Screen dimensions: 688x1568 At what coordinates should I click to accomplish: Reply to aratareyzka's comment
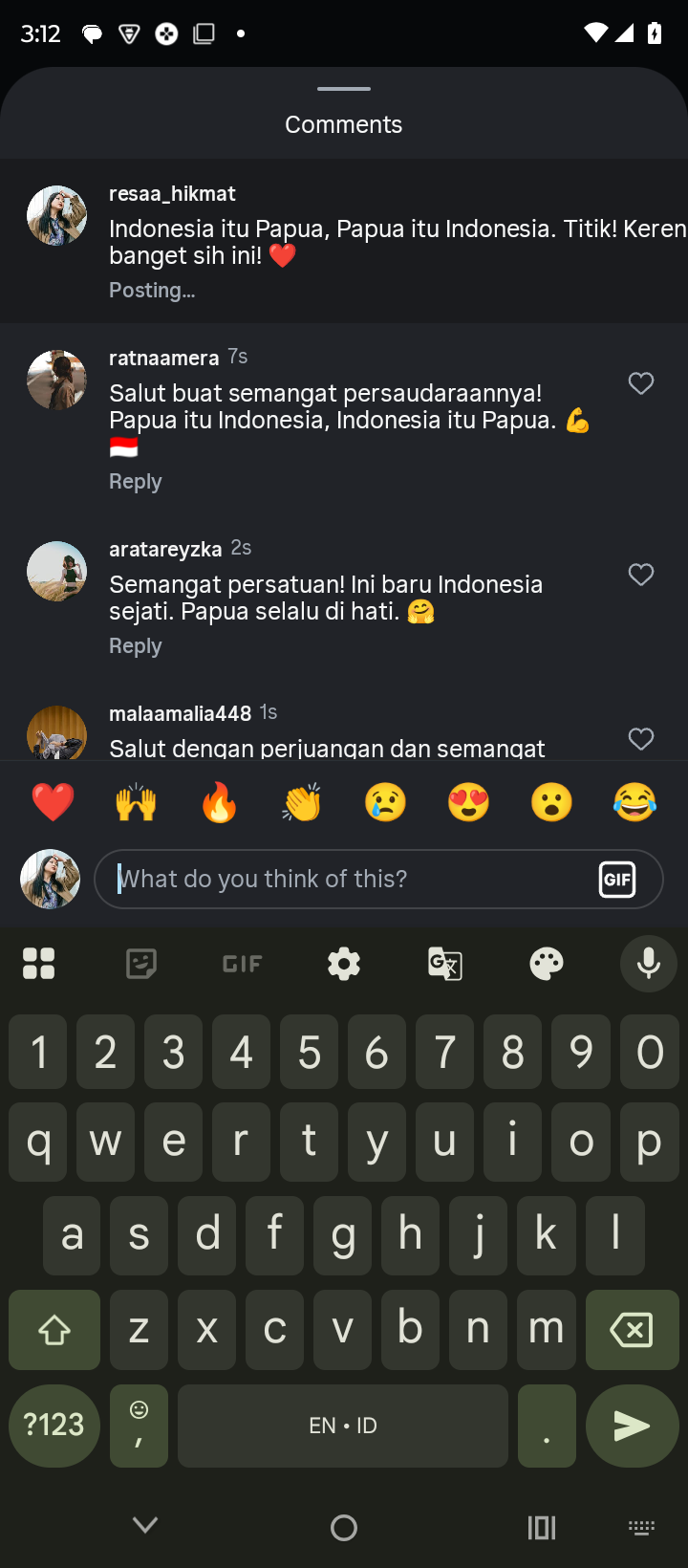coord(135,645)
